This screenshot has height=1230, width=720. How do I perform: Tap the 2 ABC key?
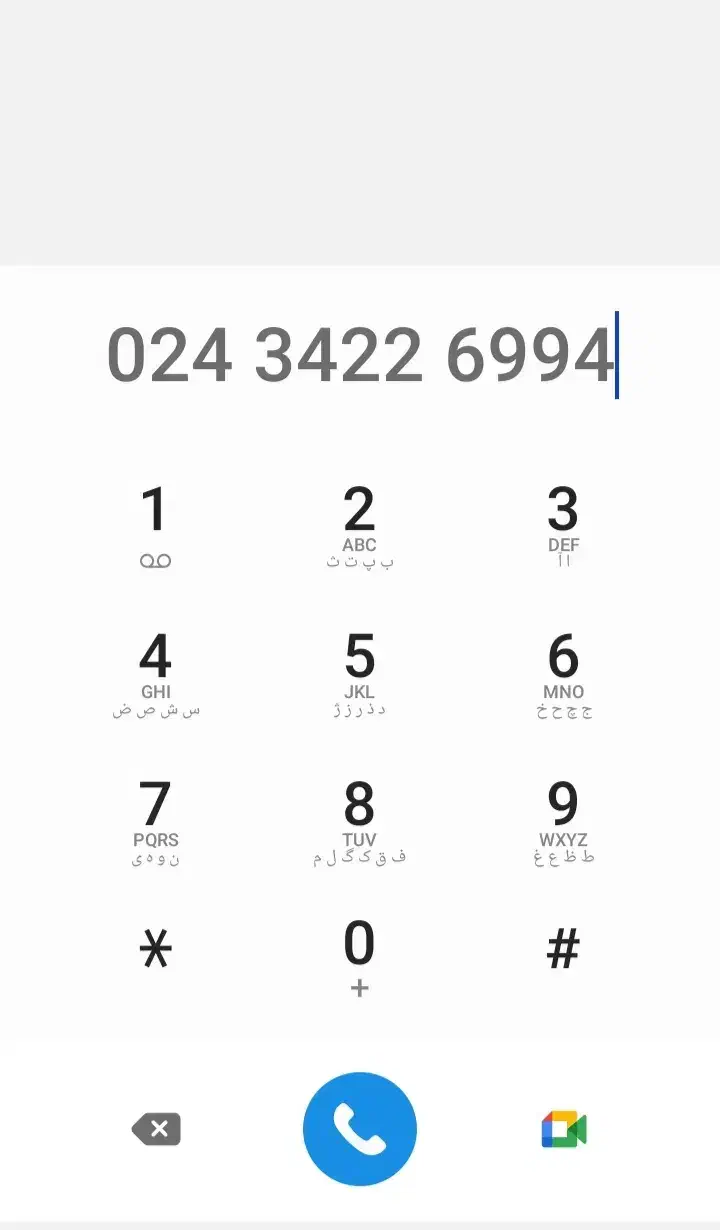pyautogui.click(x=359, y=525)
